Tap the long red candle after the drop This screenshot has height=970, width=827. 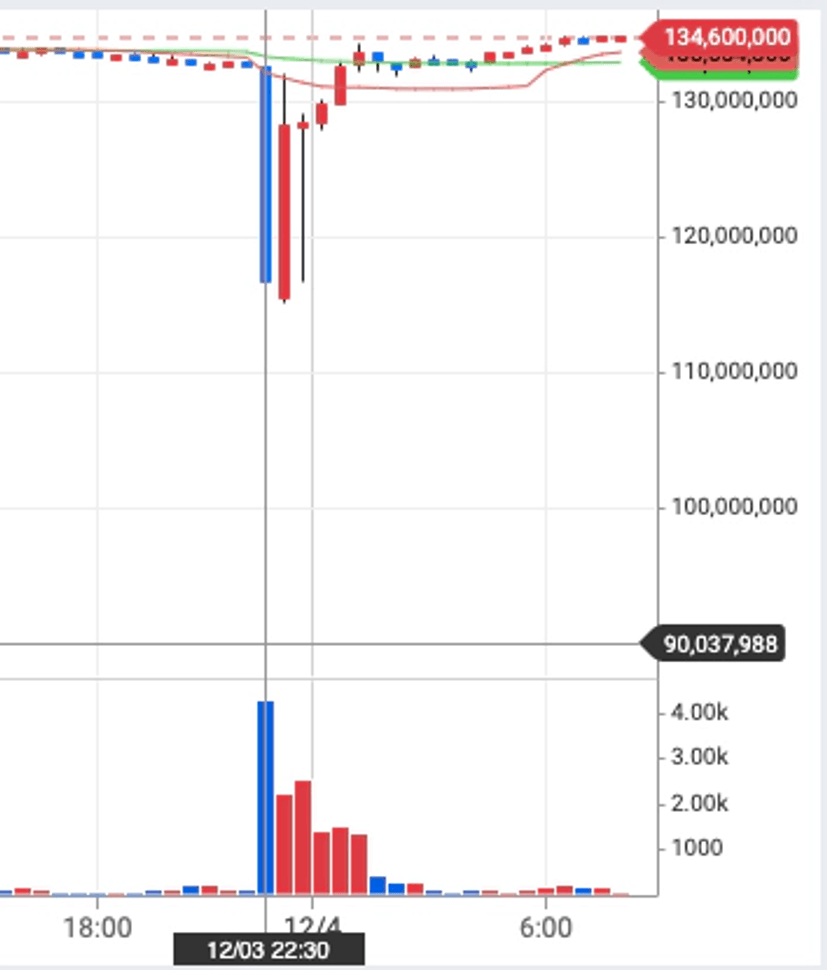pyautogui.click(x=285, y=212)
